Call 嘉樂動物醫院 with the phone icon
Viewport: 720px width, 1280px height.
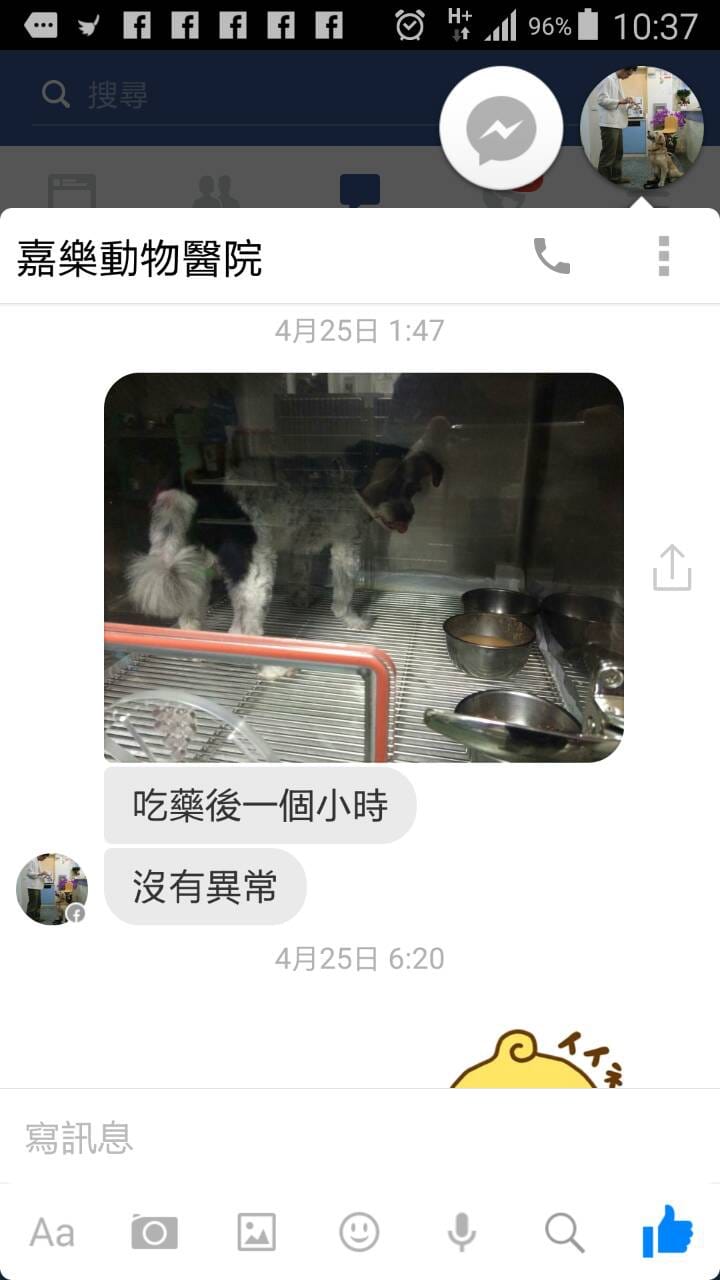tap(551, 257)
